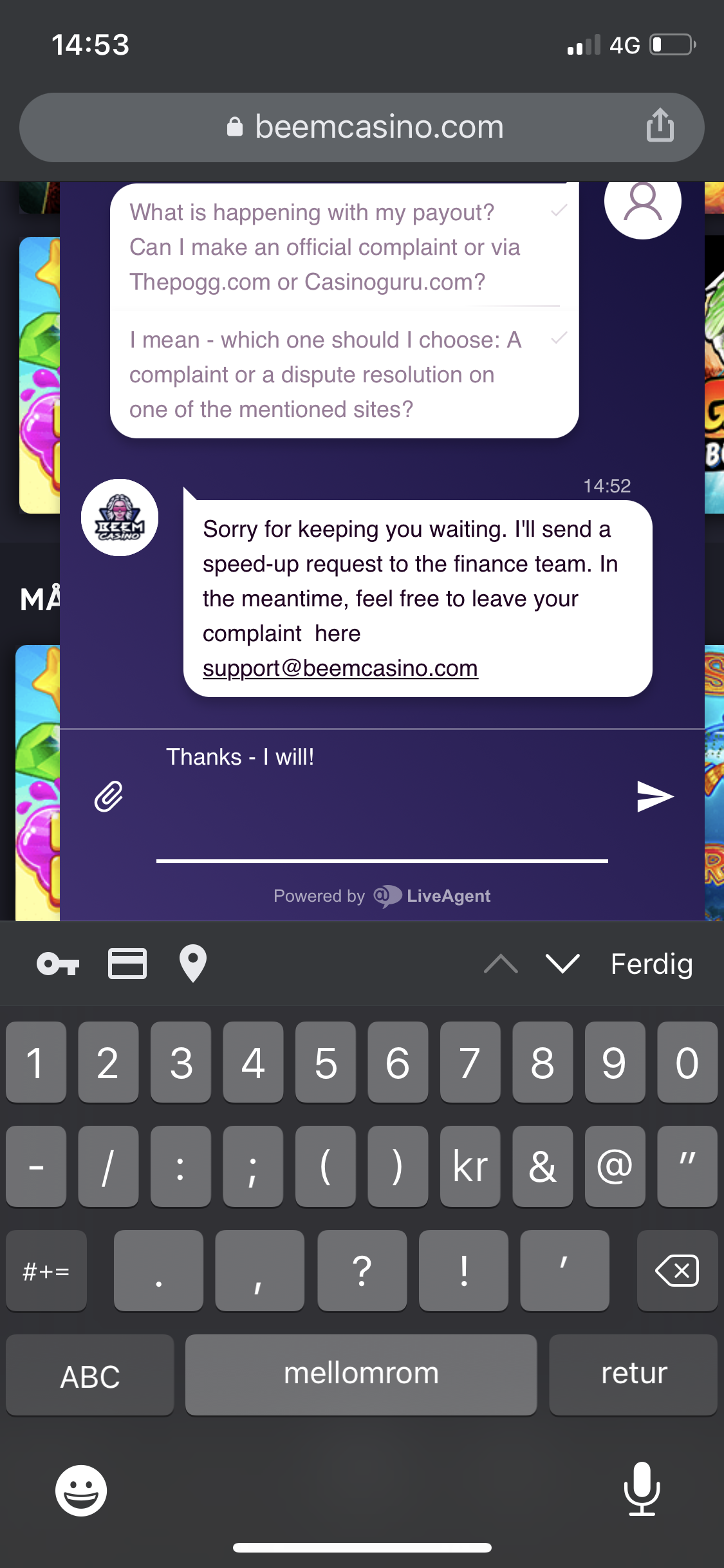
Task: Open saved passwords key icon
Action: click(58, 964)
